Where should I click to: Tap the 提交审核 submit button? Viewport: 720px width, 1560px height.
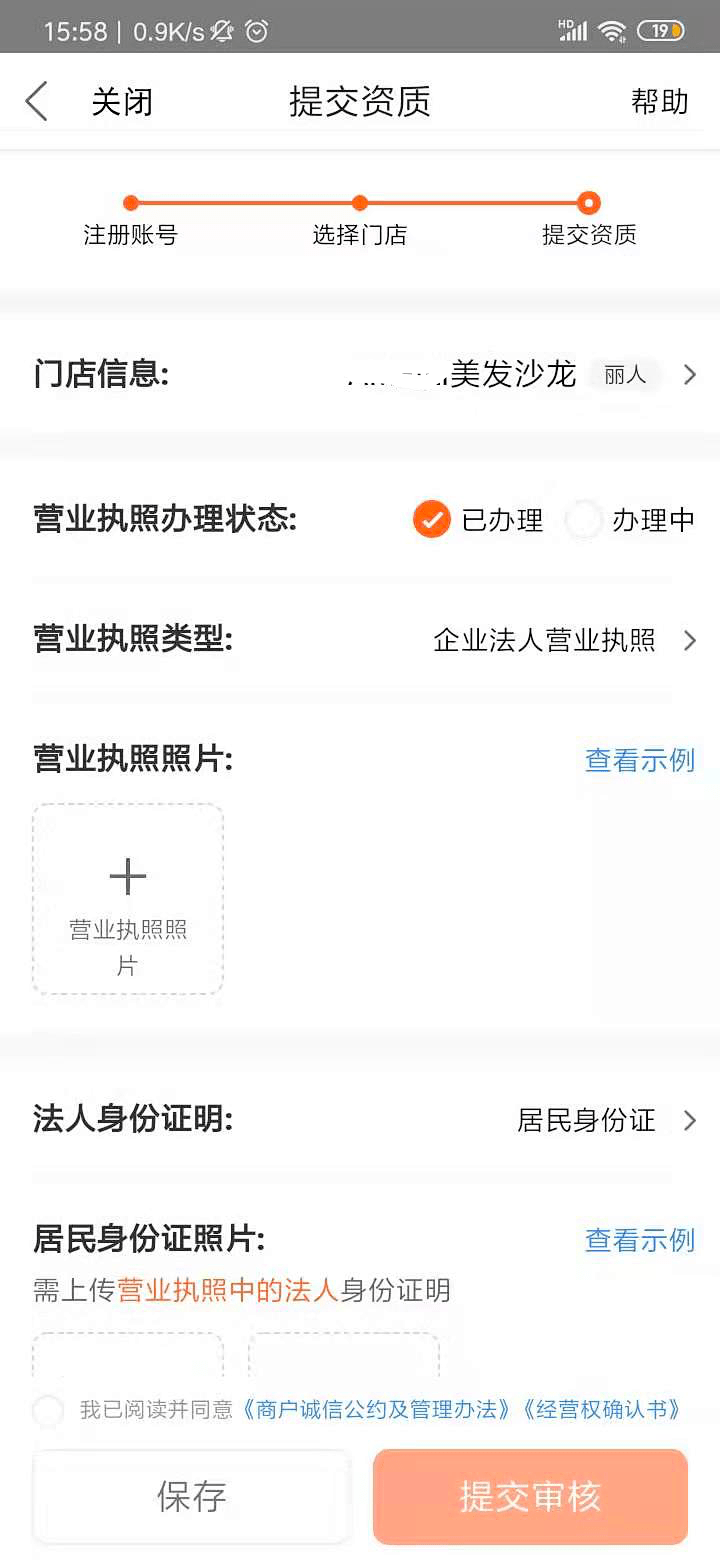(529, 1497)
